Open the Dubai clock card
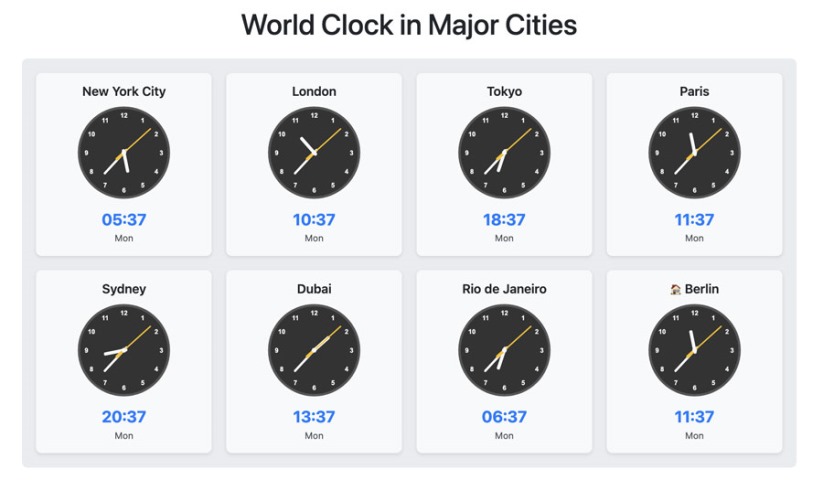 314,361
